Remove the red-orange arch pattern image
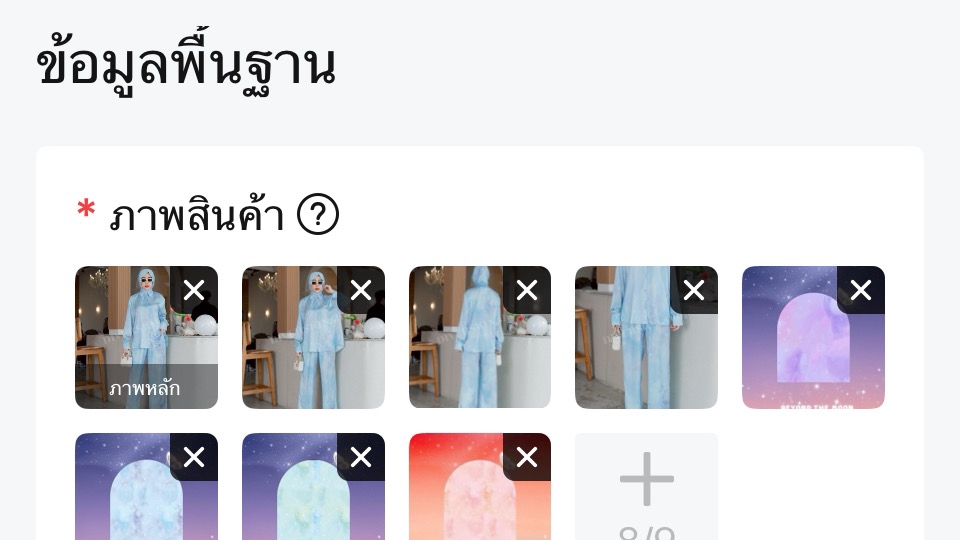 click(527, 457)
